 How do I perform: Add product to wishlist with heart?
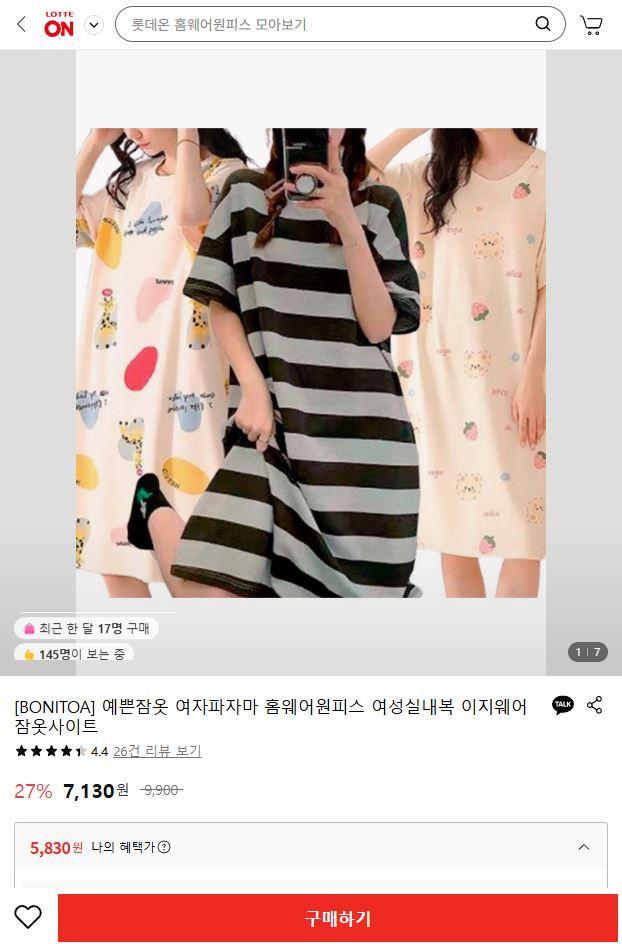28,917
